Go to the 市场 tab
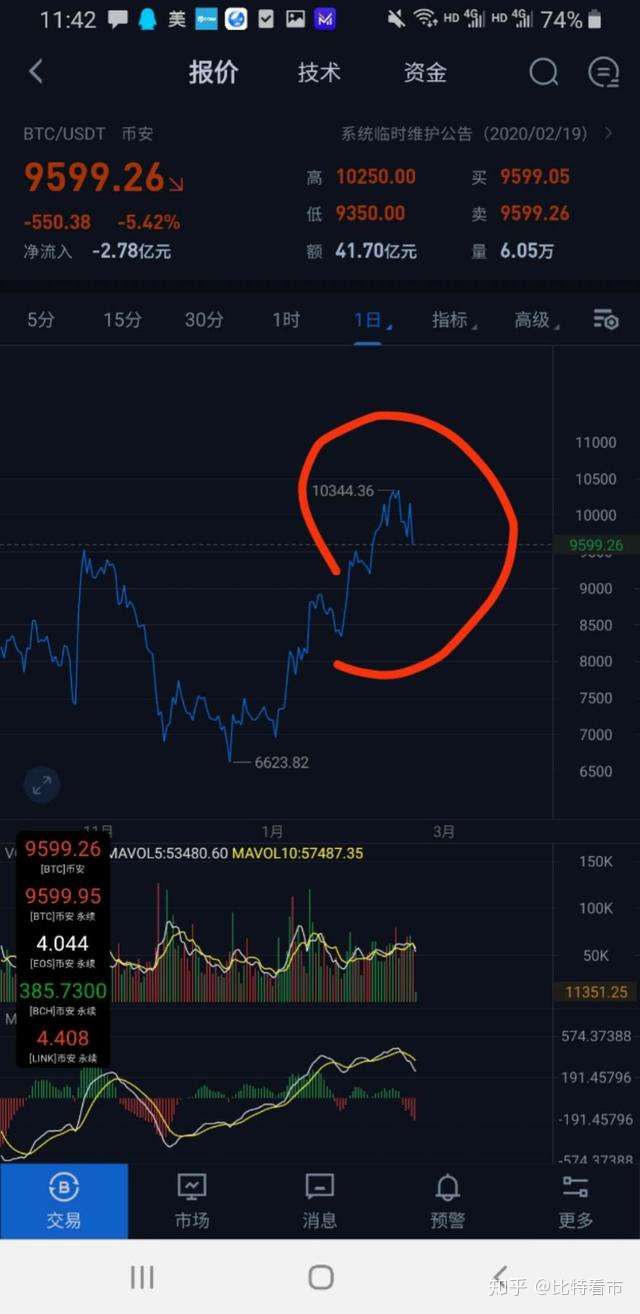Viewport: 640px width, 1314px height. [x=192, y=1201]
